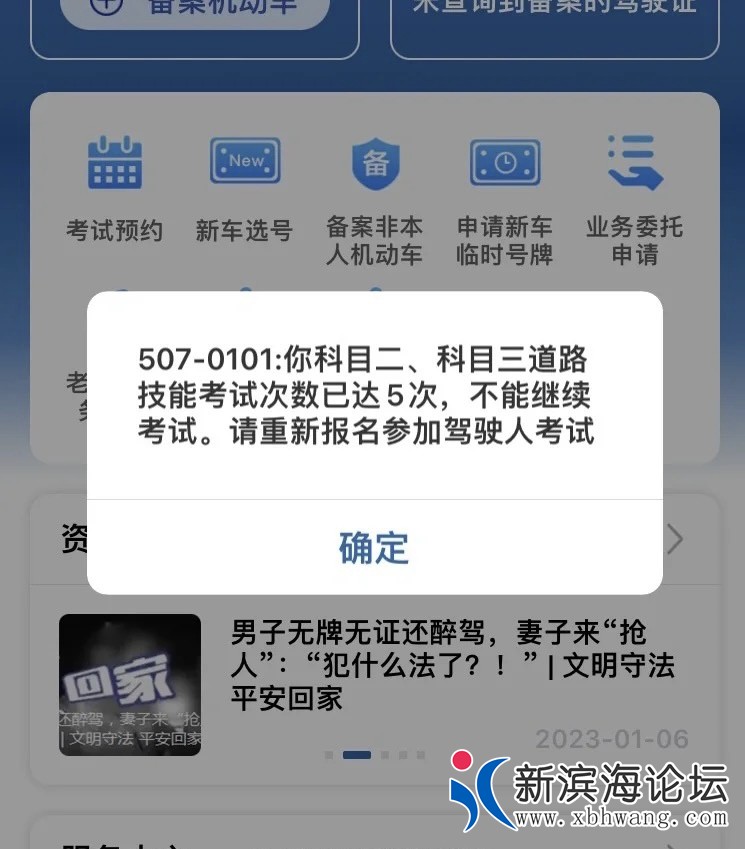Tap 确定 to dismiss the exam limit dialog
The width and height of the screenshot is (745, 849).
pyautogui.click(x=374, y=547)
